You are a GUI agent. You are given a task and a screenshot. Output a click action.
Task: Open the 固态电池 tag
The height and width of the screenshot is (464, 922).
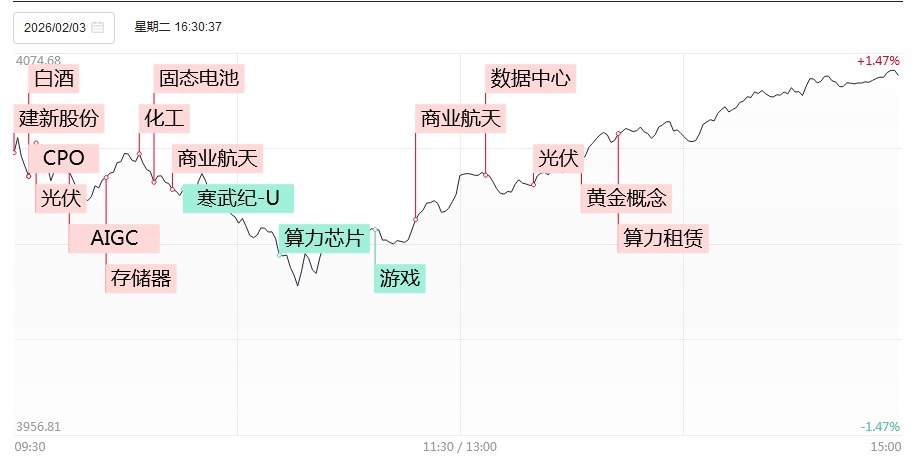pyautogui.click(x=199, y=78)
